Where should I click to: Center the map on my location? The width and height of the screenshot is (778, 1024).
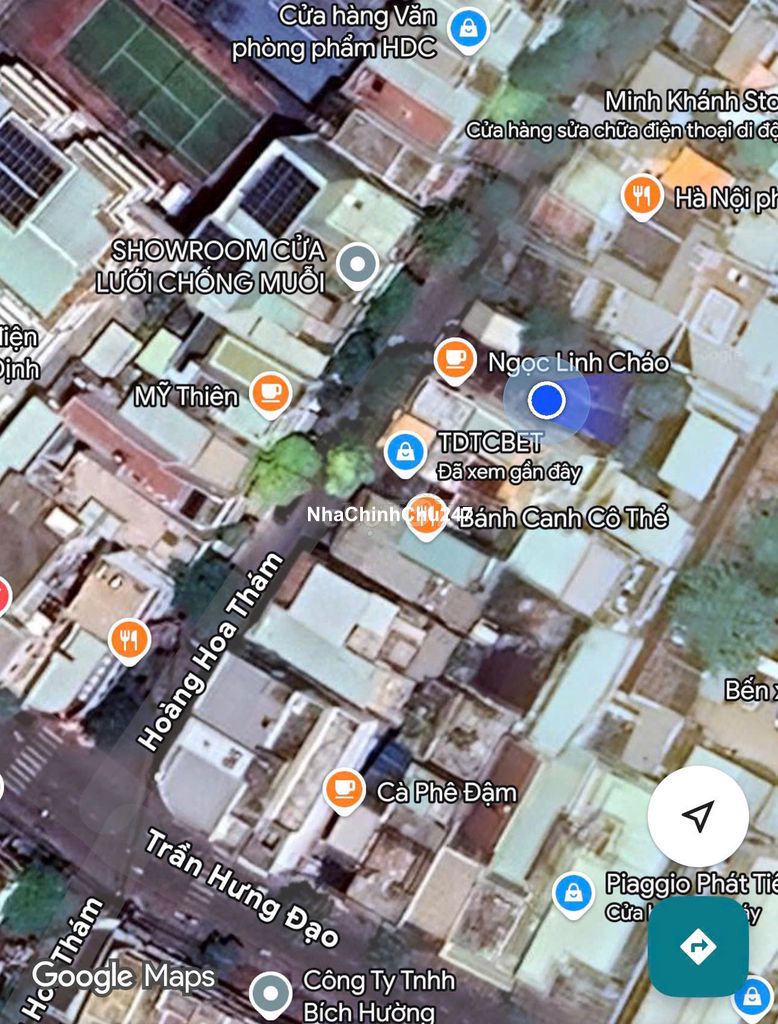tap(697, 816)
